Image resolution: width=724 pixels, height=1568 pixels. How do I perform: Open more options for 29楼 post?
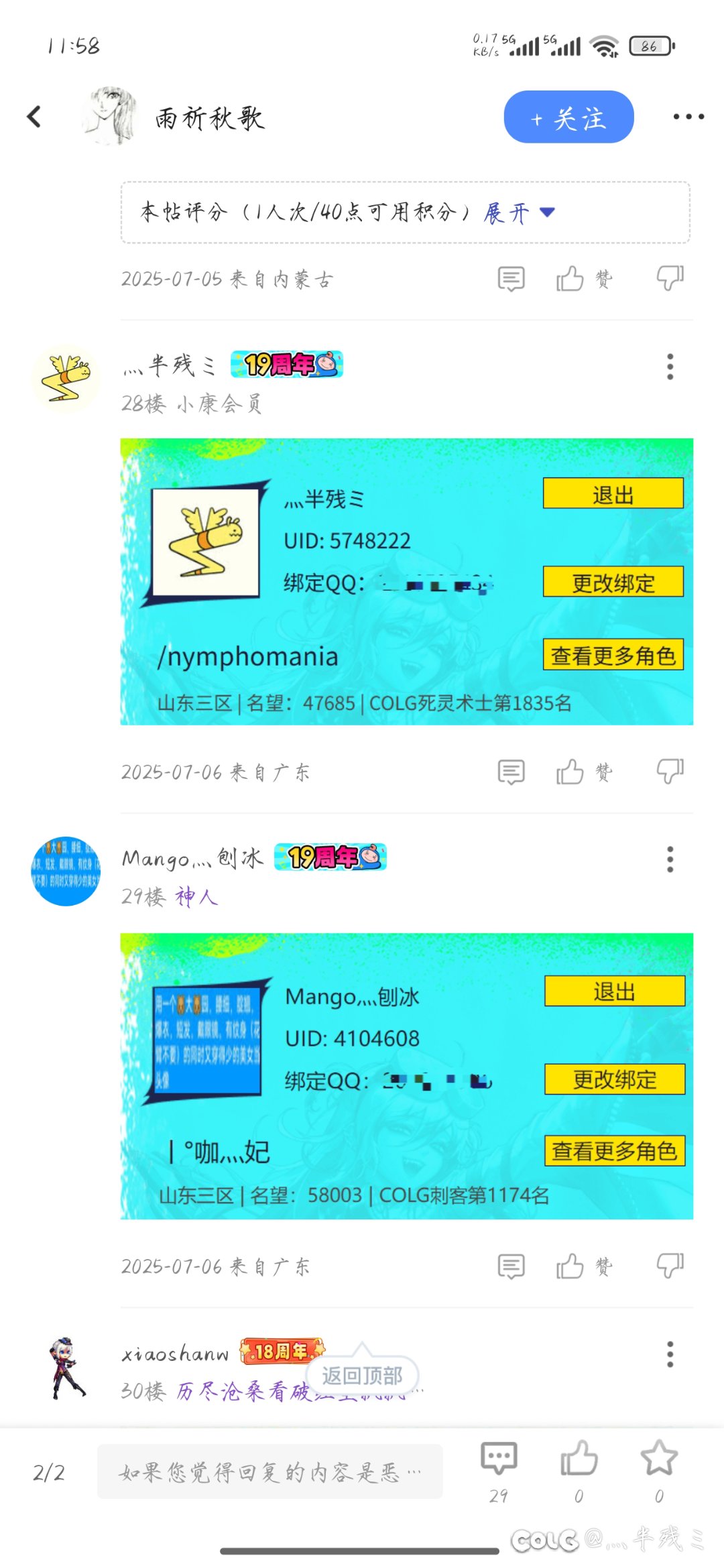click(670, 859)
